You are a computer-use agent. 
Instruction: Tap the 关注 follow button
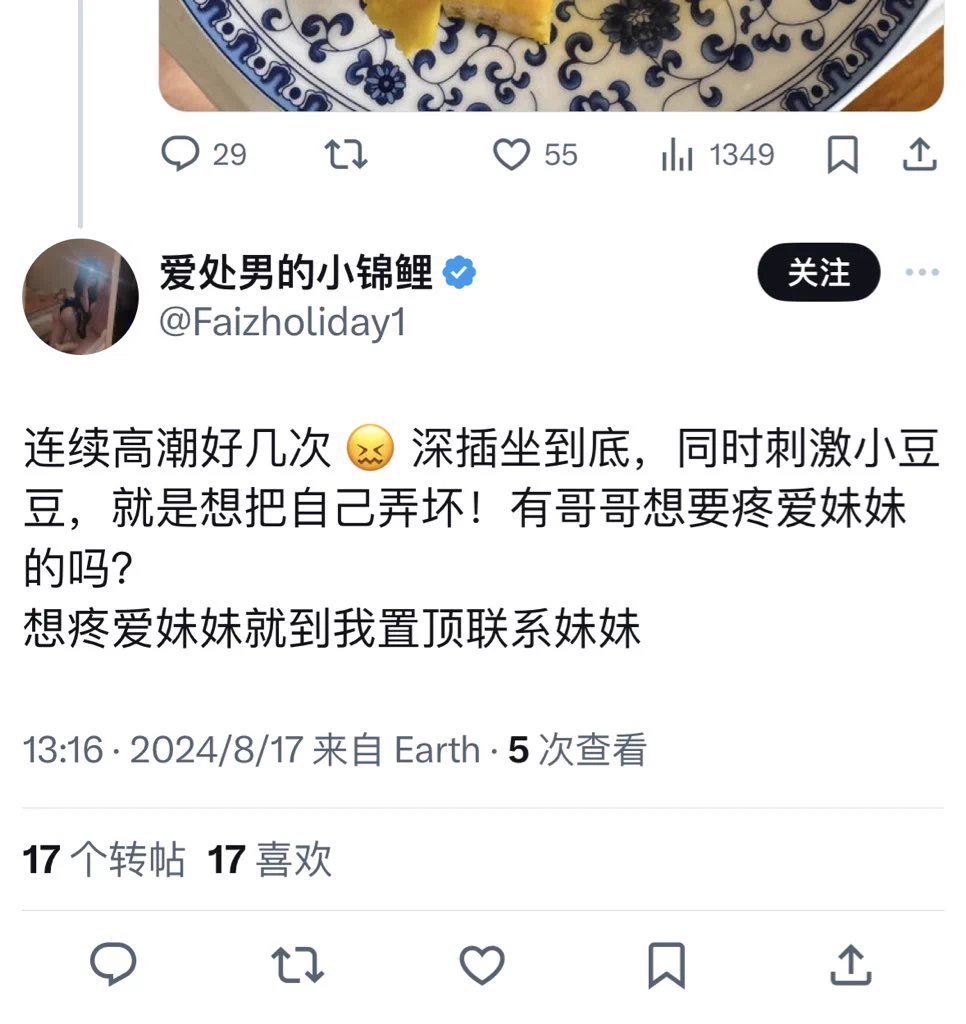coord(818,272)
